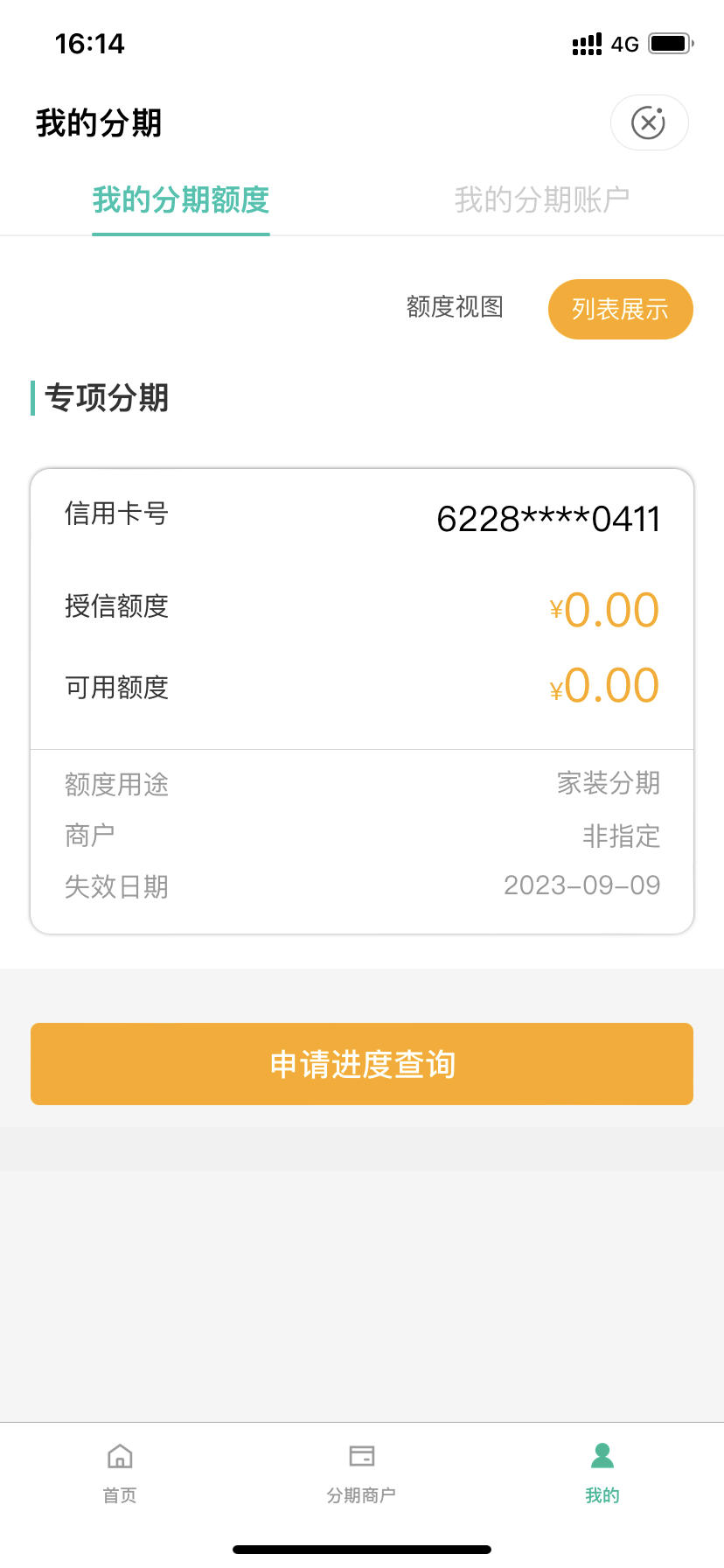This screenshot has height=1568, width=724.
Task: Choose the 额度视图 display mode
Action: (455, 307)
